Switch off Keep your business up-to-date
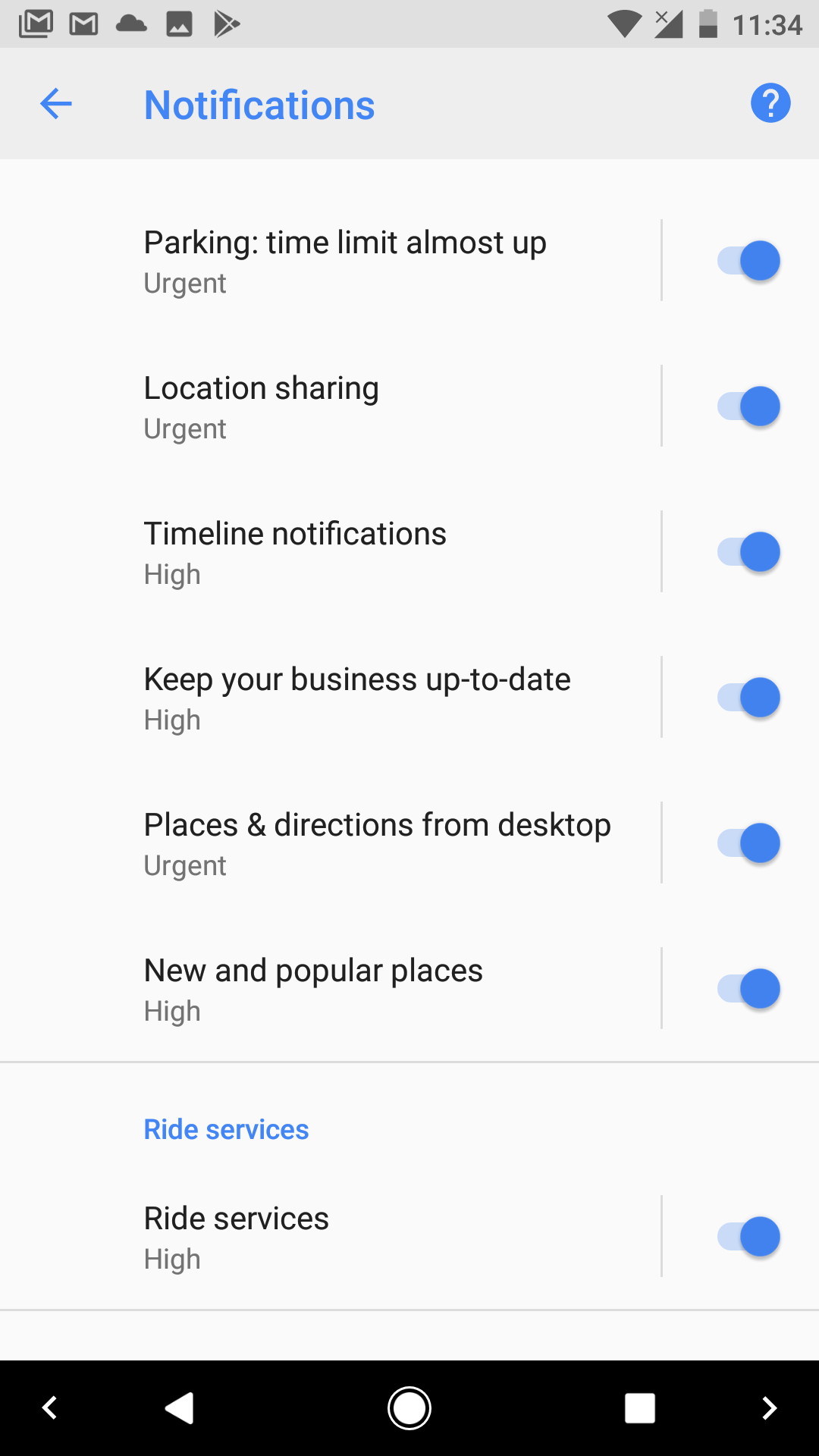The image size is (819, 1456). (x=748, y=698)
